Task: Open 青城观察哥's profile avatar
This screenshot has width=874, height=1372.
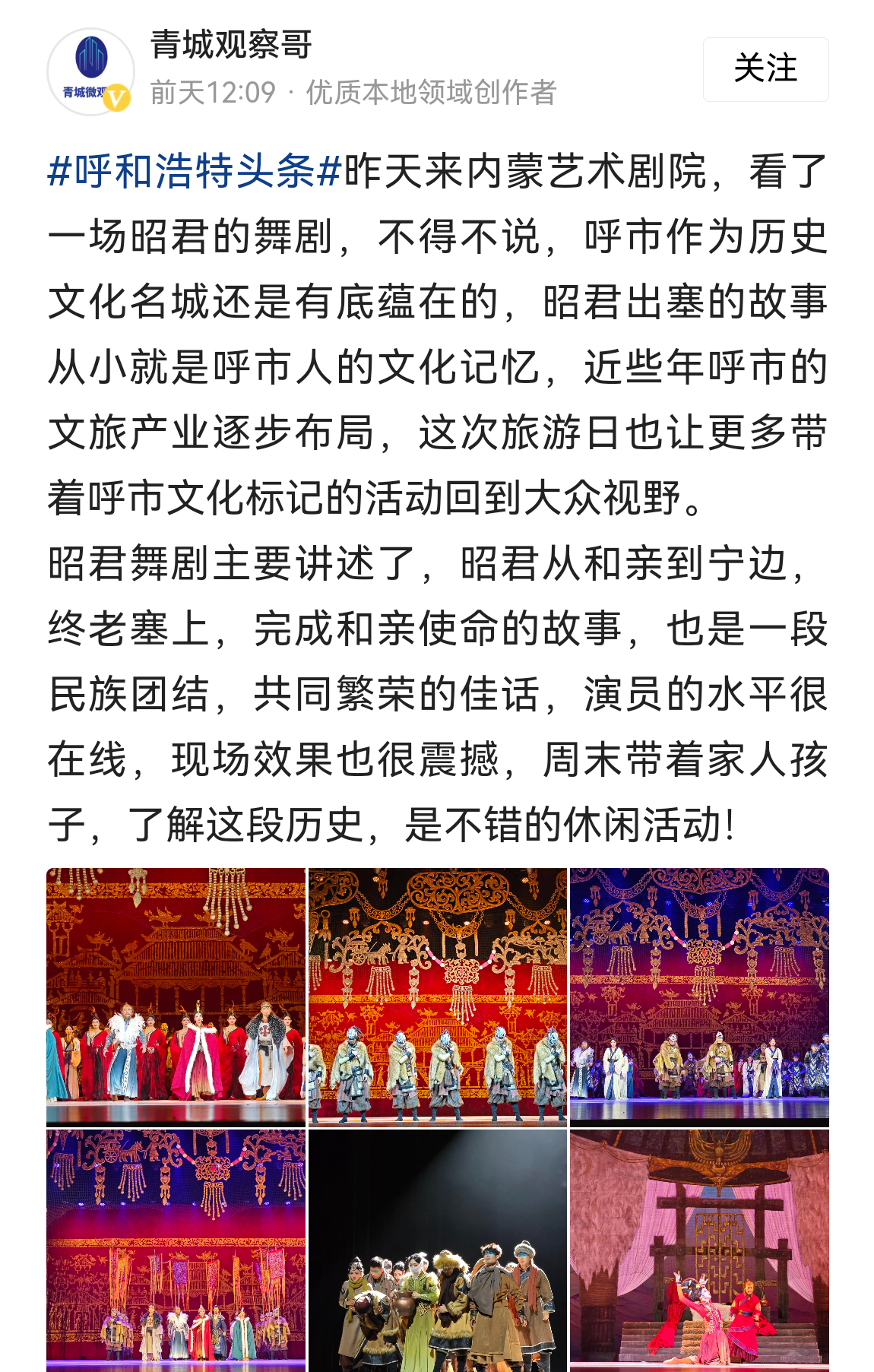Action: [90, 71]
